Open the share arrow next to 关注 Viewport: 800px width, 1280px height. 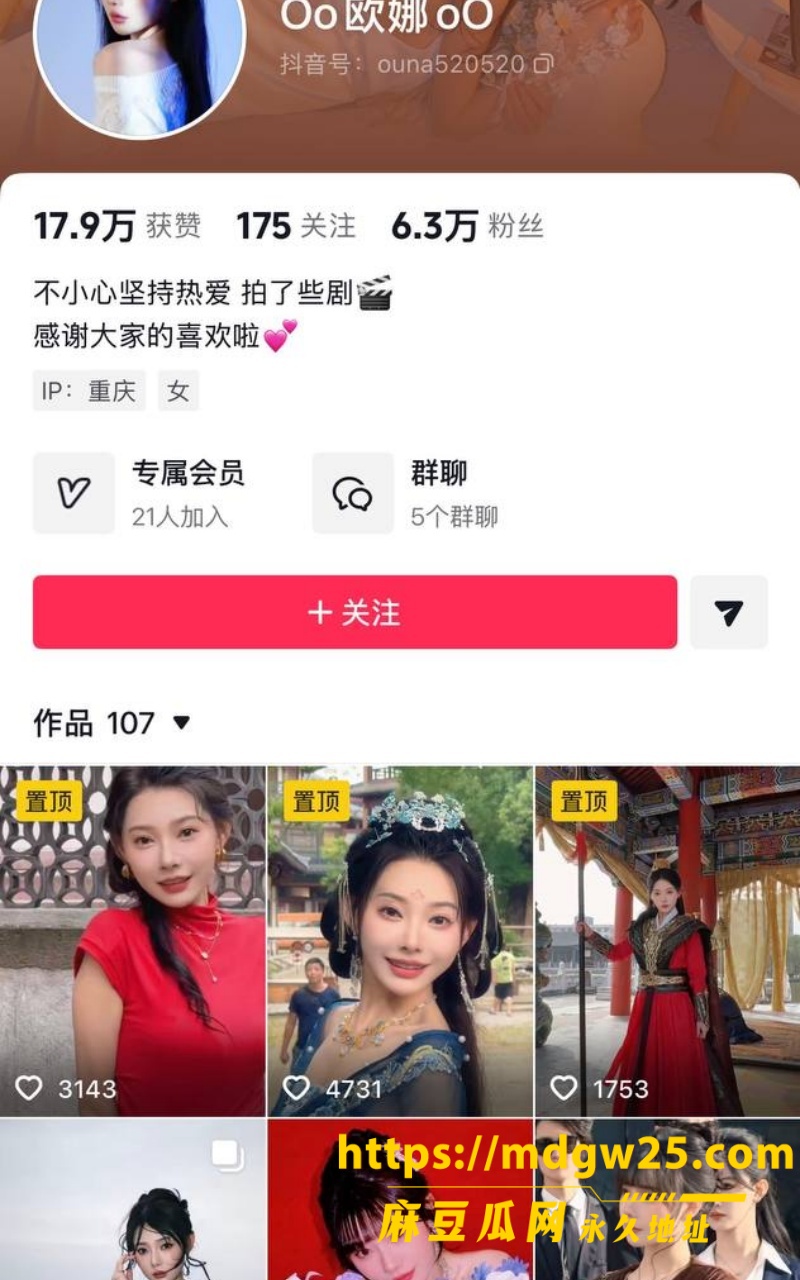[x=729, y=612]
